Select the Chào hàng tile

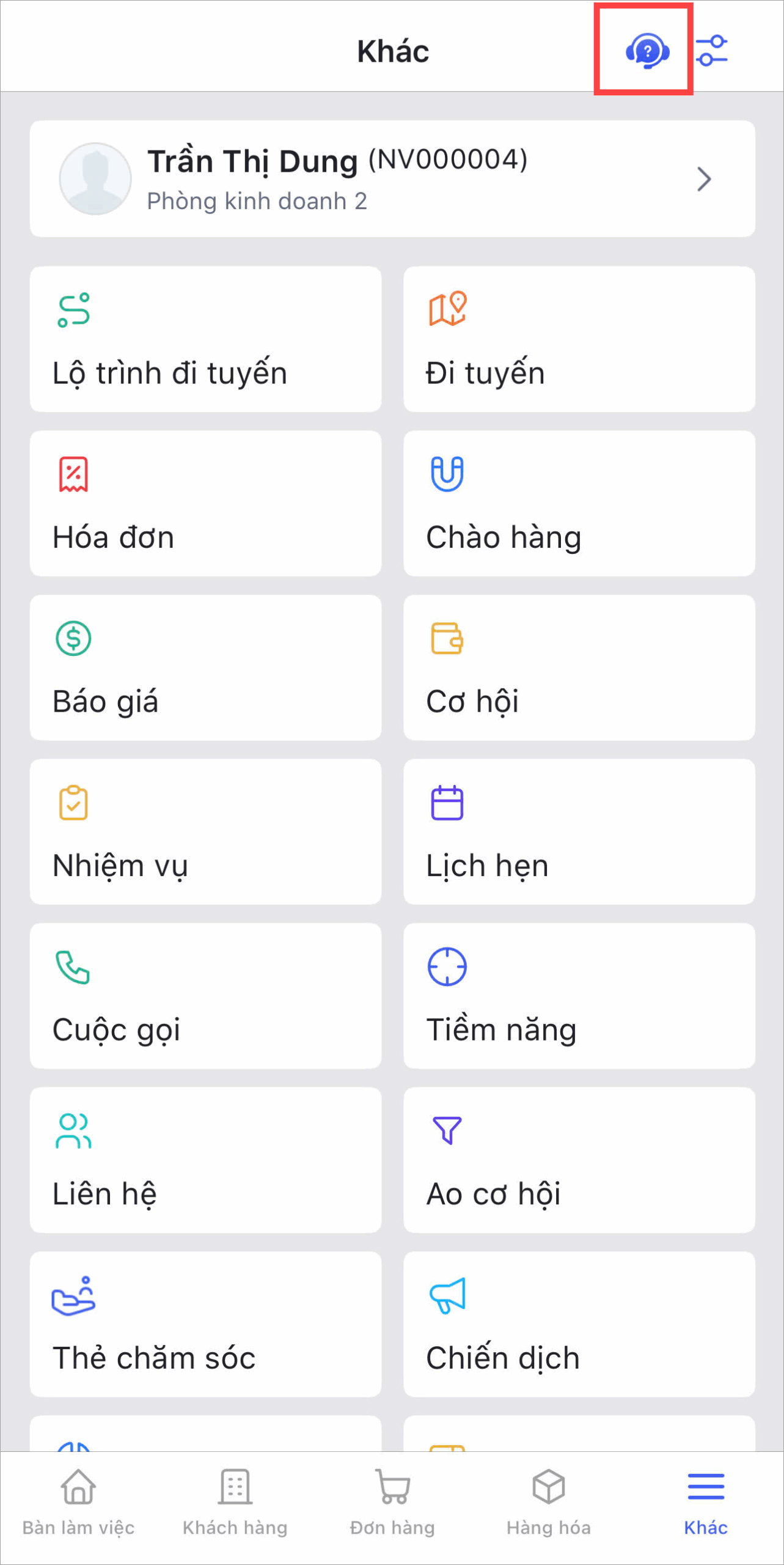tap(579, 503)
